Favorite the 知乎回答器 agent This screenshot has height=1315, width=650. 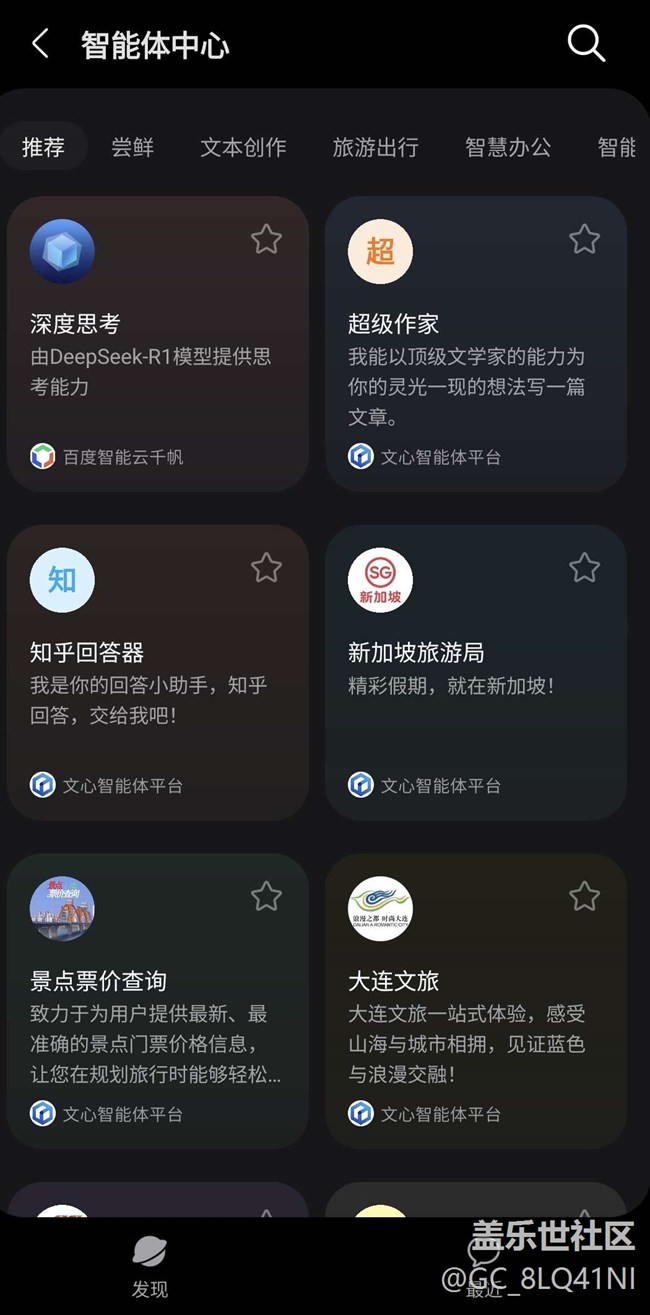pyautogui.click(x=266, y=568)
